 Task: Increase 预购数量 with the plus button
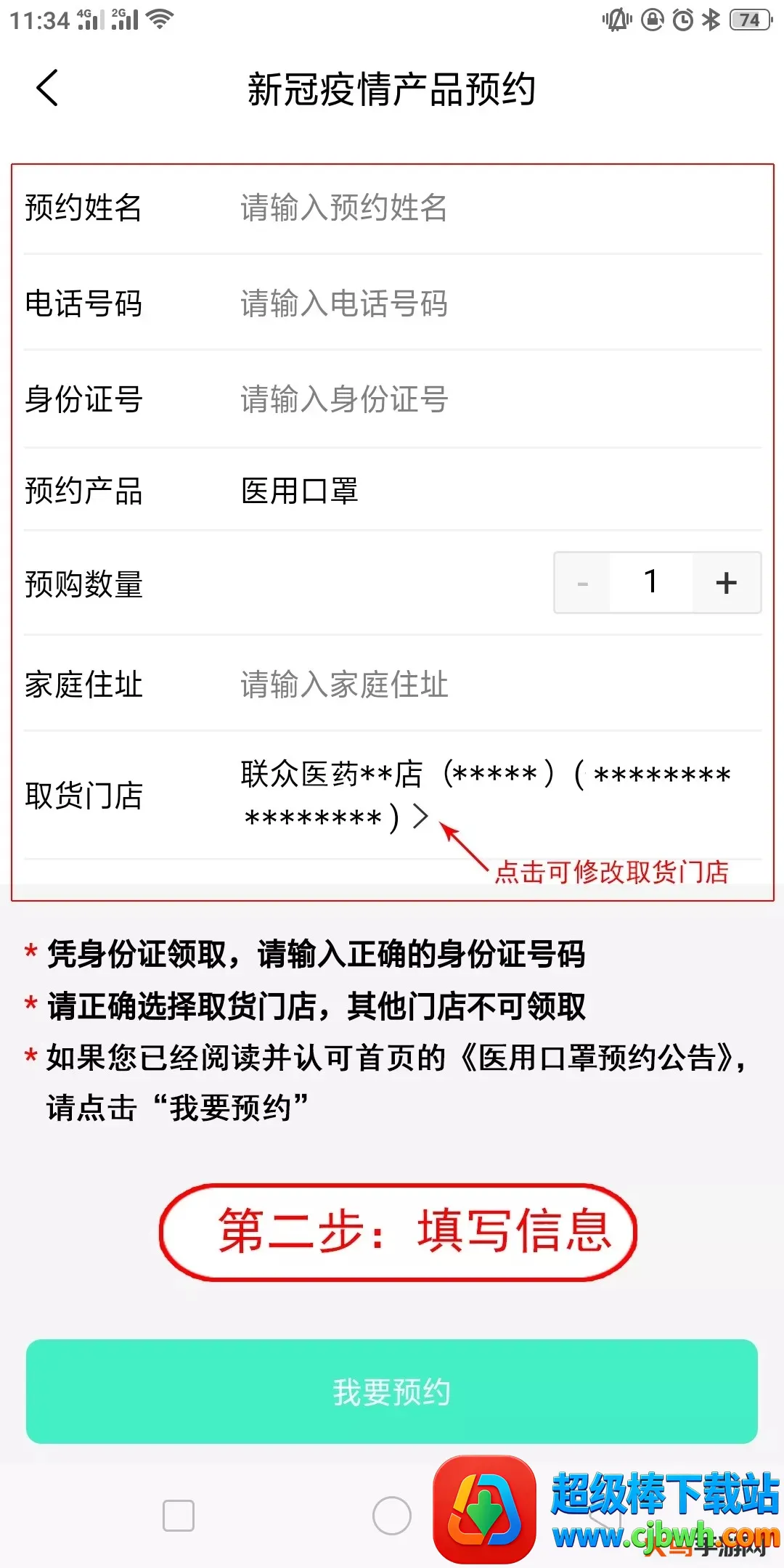pyautogui.click(x=726, y=582)
